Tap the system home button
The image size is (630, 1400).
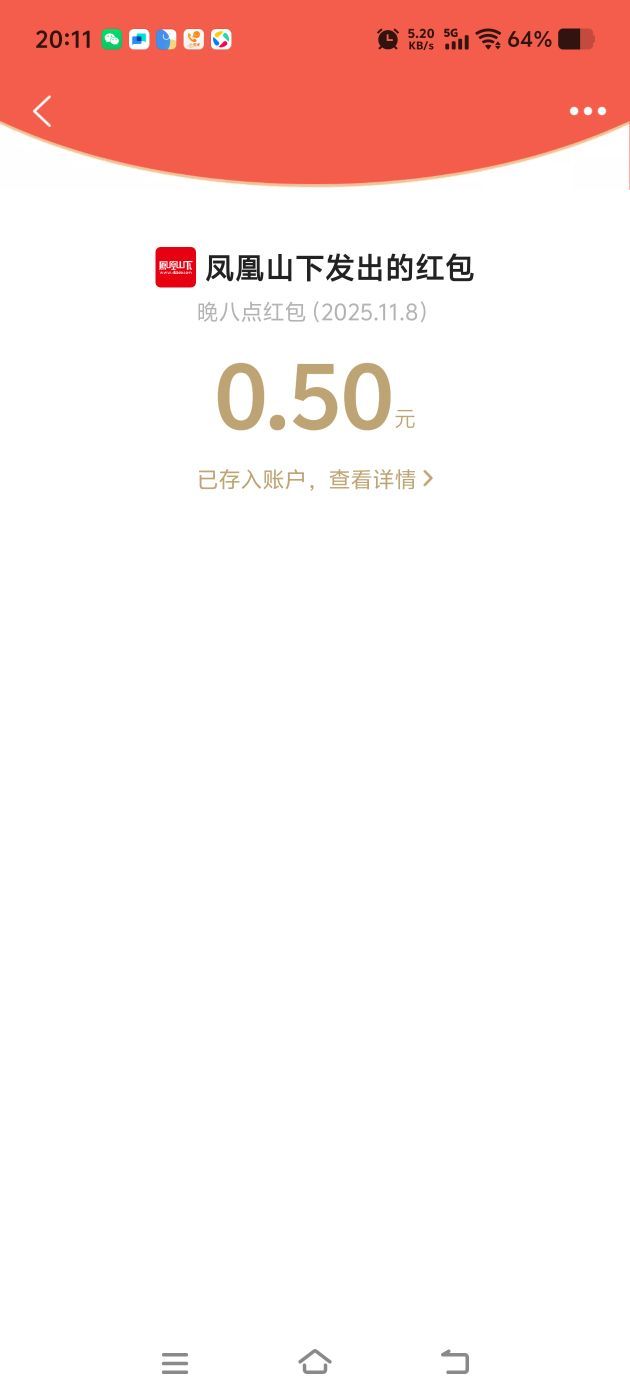pos(315,1362)
